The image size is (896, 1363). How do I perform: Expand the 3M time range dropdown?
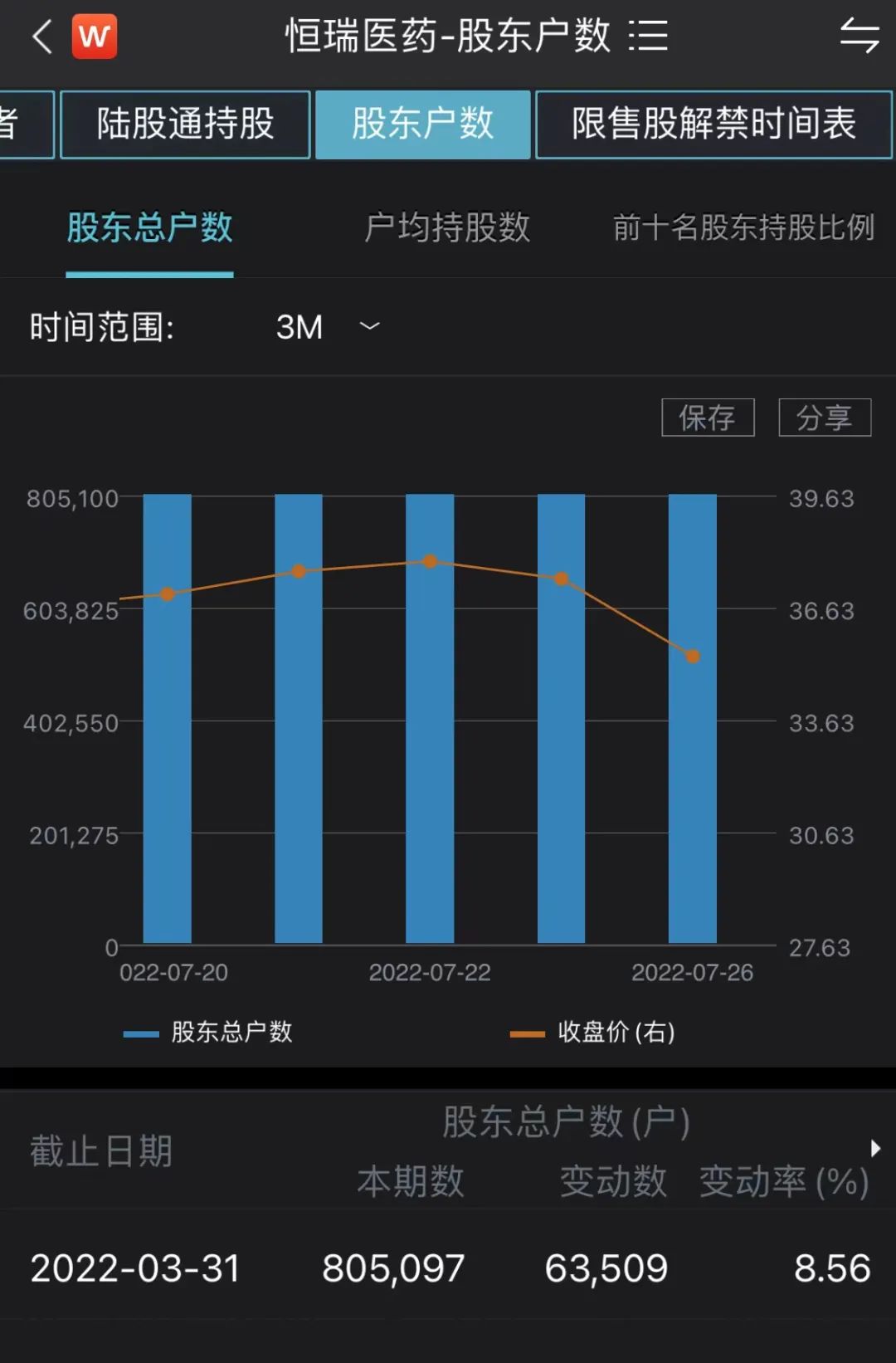[326, 327]
